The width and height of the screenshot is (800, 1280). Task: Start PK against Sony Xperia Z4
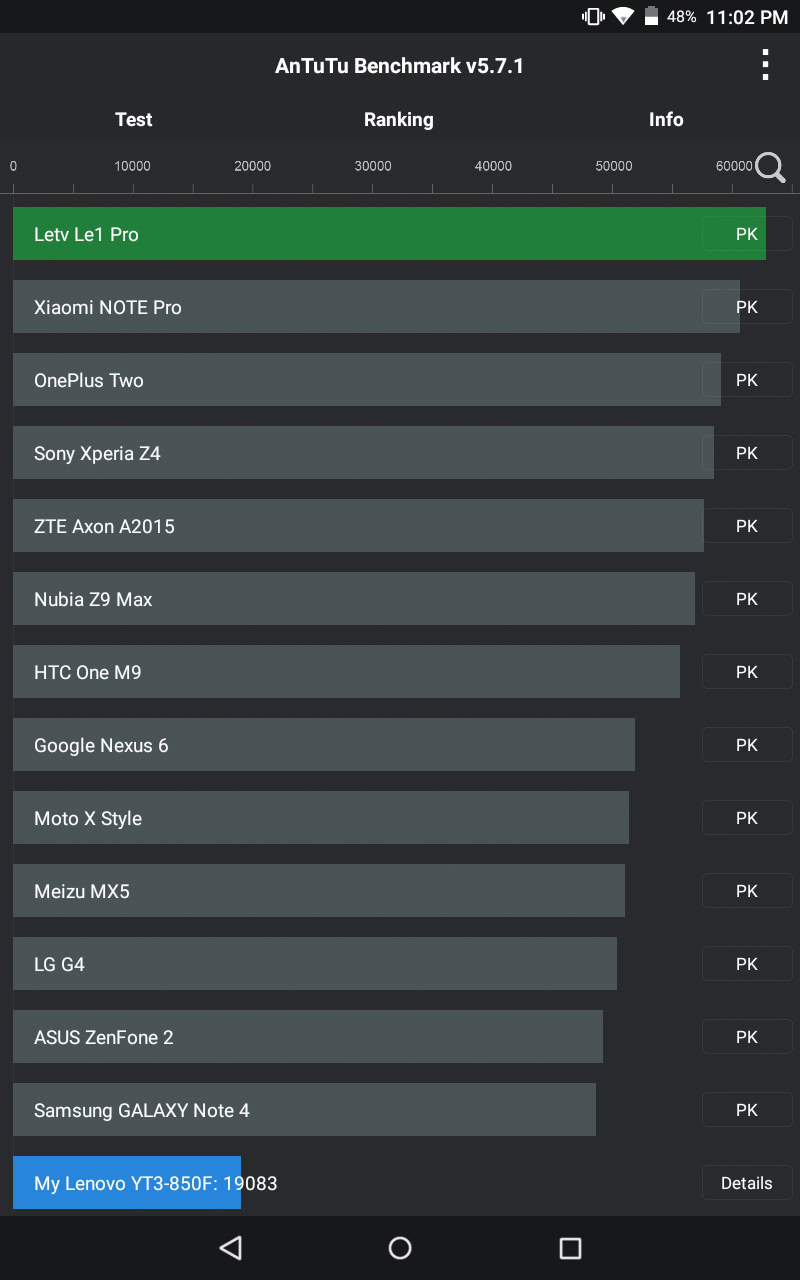(747, 453)
